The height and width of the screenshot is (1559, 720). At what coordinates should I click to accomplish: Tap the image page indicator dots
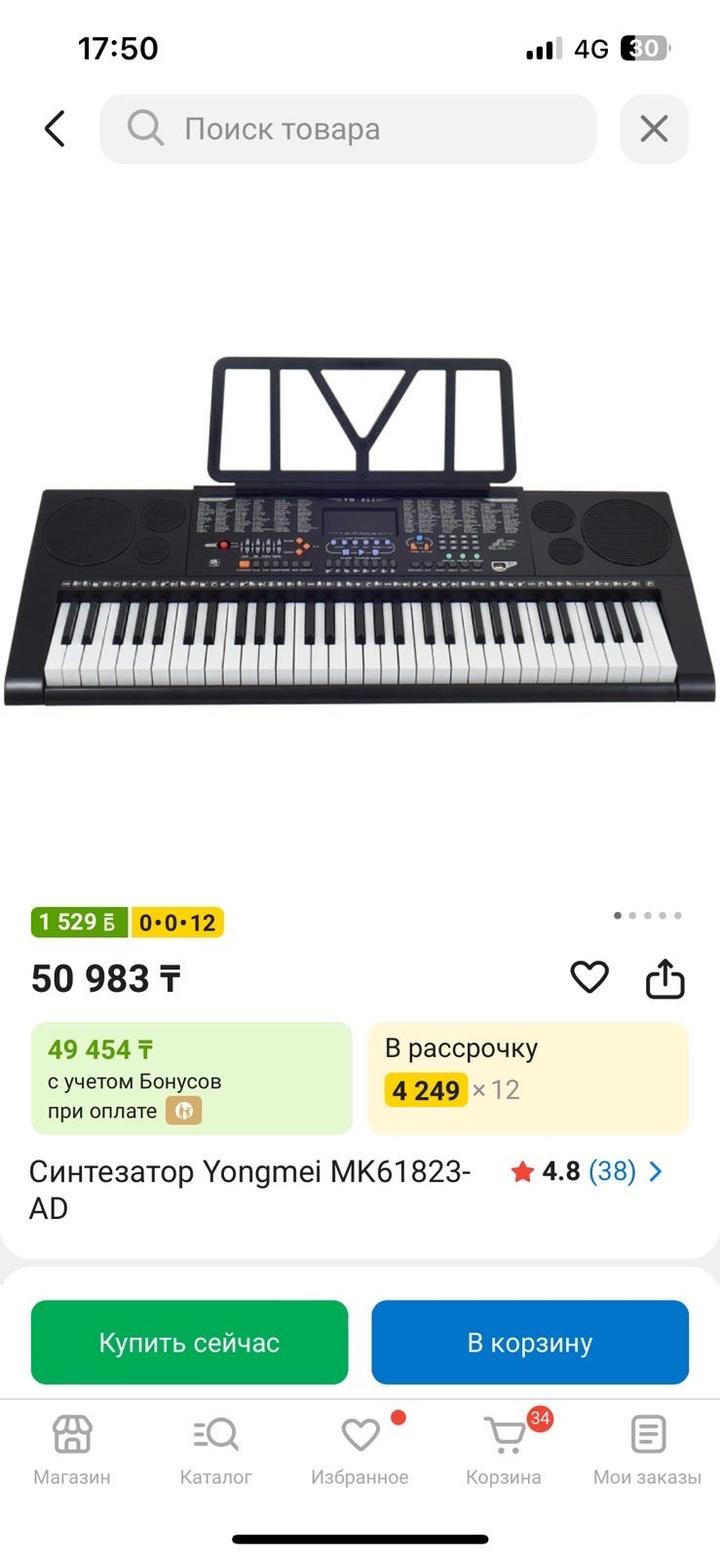click(647, 915)
